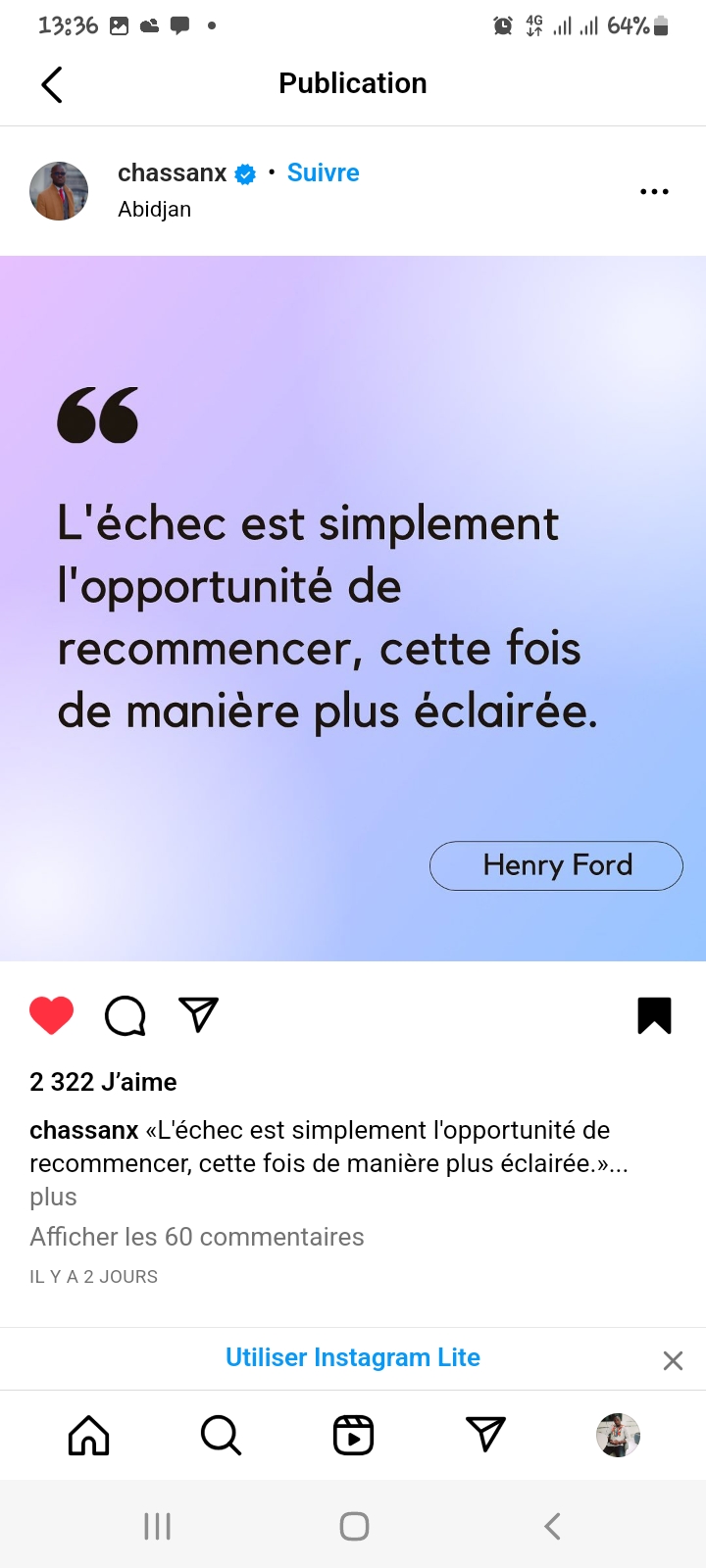This screenshot has height=1568, width=706.
Task: Go back from the Publication screen
Action: pos(52,84)
